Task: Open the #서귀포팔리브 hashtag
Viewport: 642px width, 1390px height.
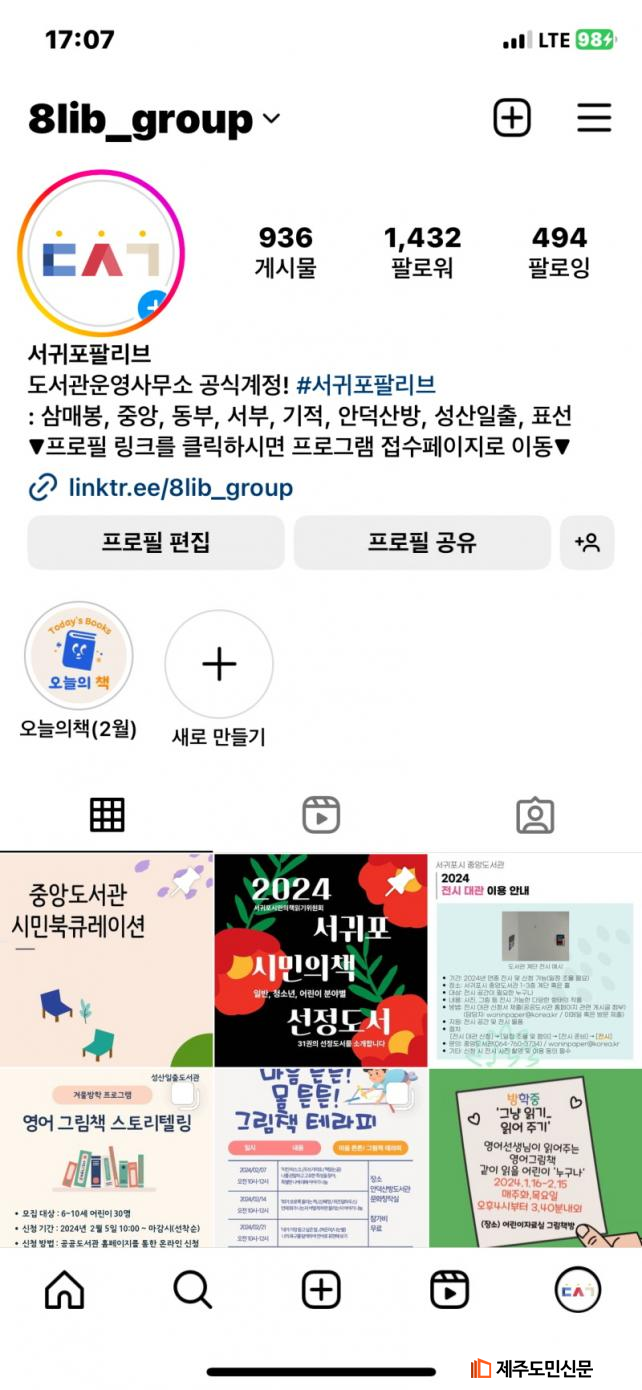Action: pos(365,385)
